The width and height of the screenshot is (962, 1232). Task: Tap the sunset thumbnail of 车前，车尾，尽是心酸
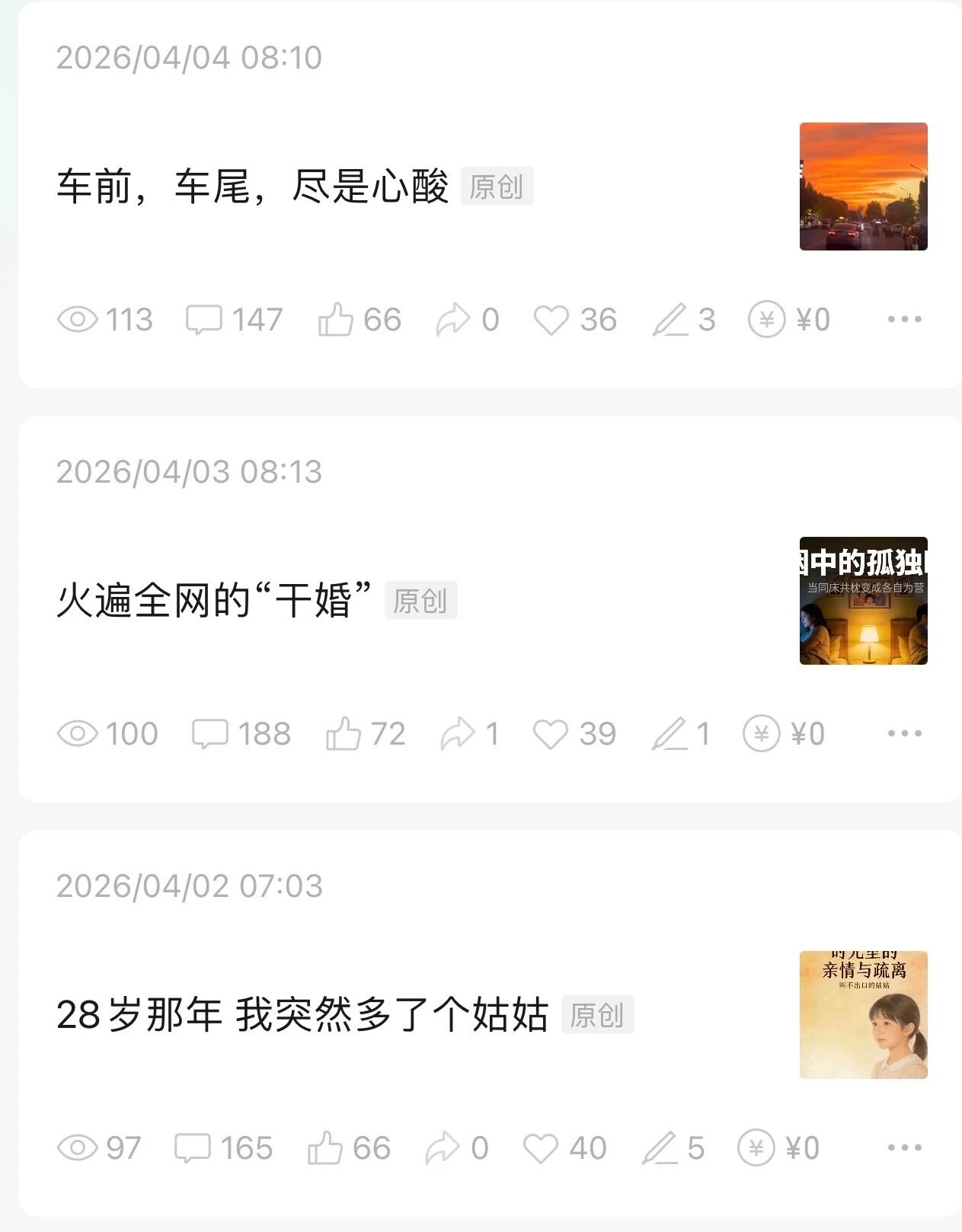tap(863, 187)
